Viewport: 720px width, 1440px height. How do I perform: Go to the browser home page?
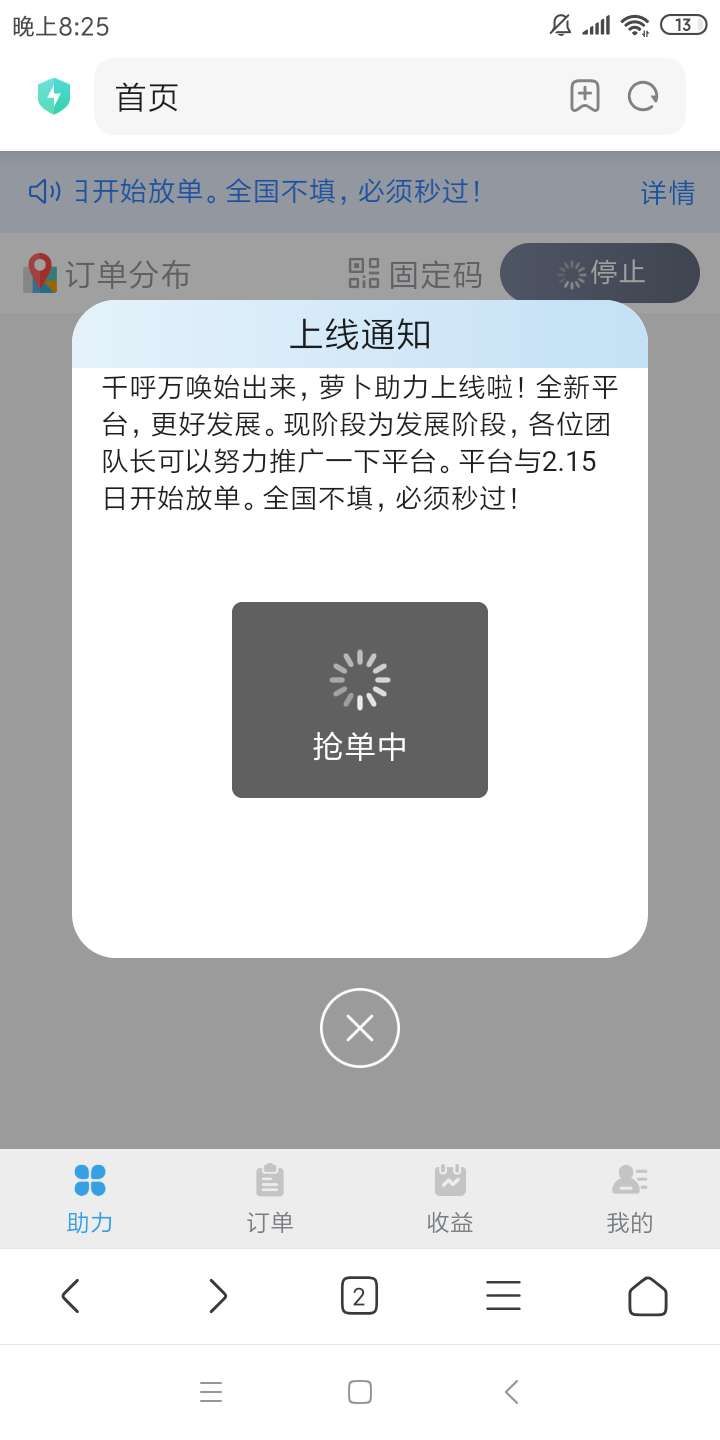[x=647, y=1296]
